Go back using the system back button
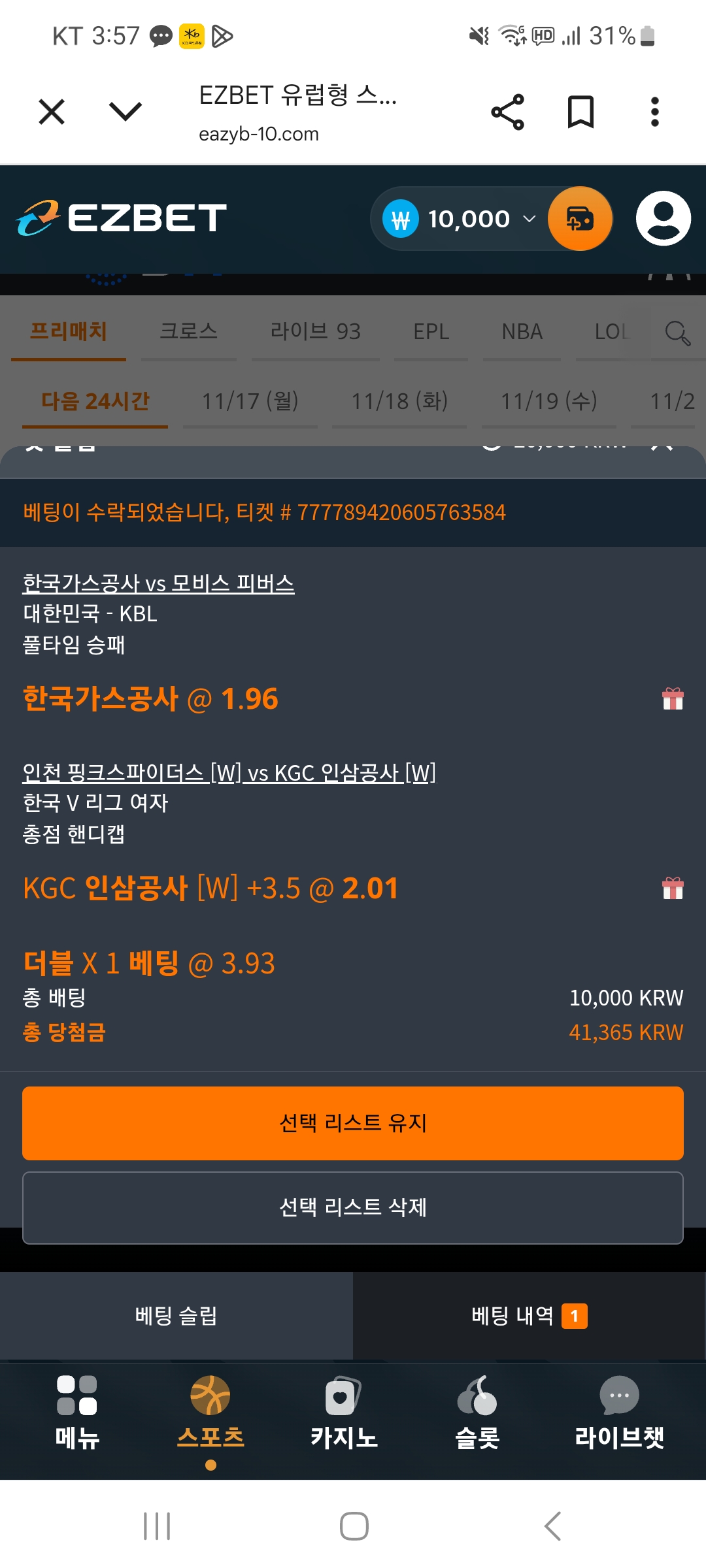Screen dimensions: 706x1568 552,1526
